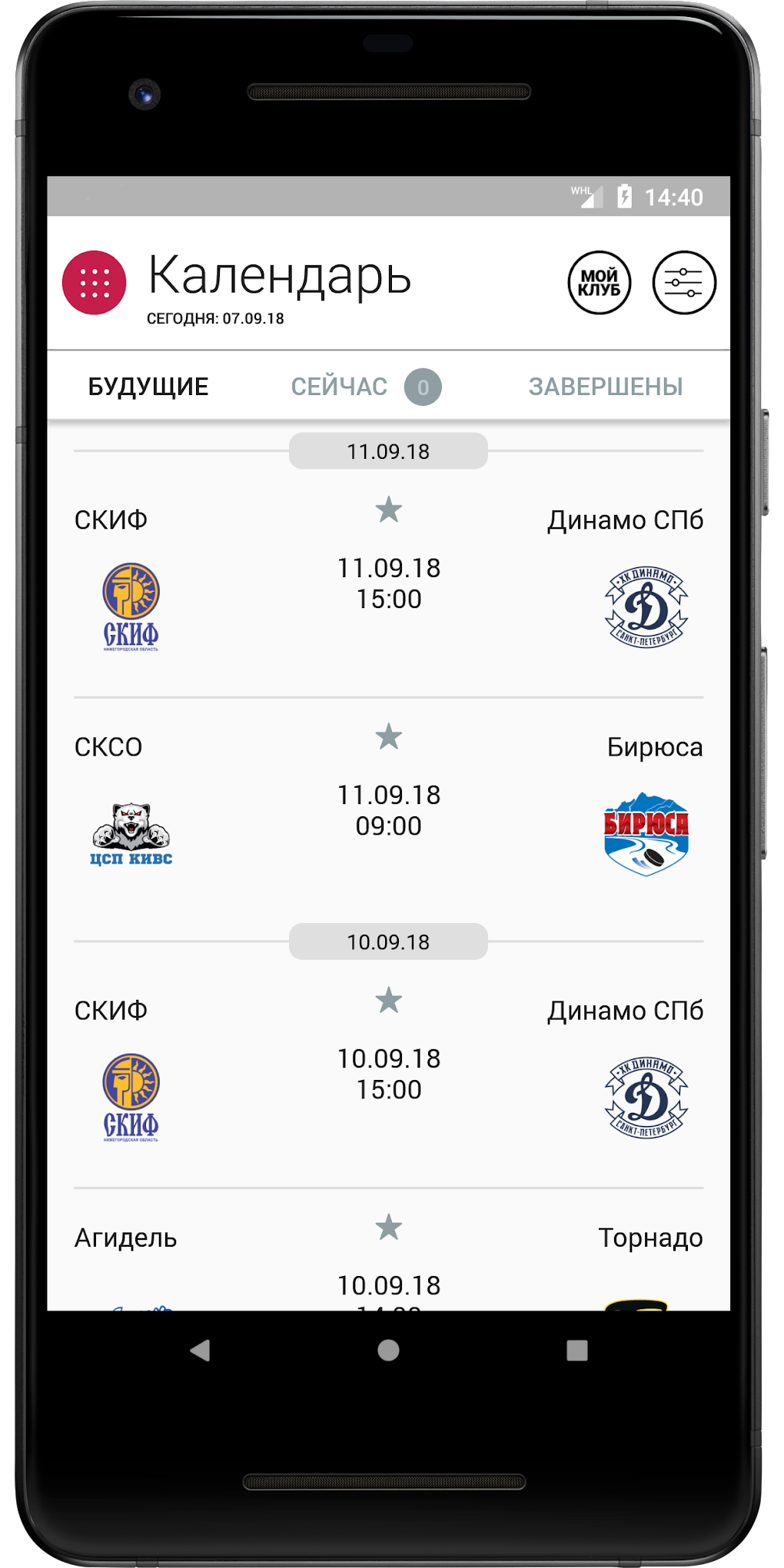This screenshot has height=1568, width=784.
Task: Tap the system home button
Action: [x=388, y=1350]
